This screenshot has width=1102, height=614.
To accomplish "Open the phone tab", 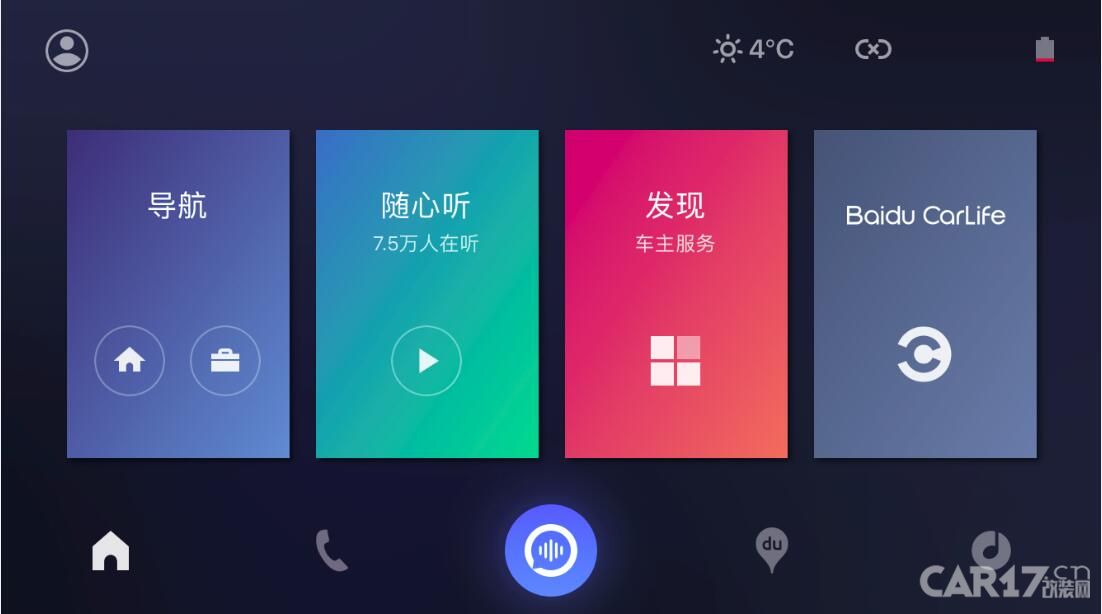I will pos(331,550).
